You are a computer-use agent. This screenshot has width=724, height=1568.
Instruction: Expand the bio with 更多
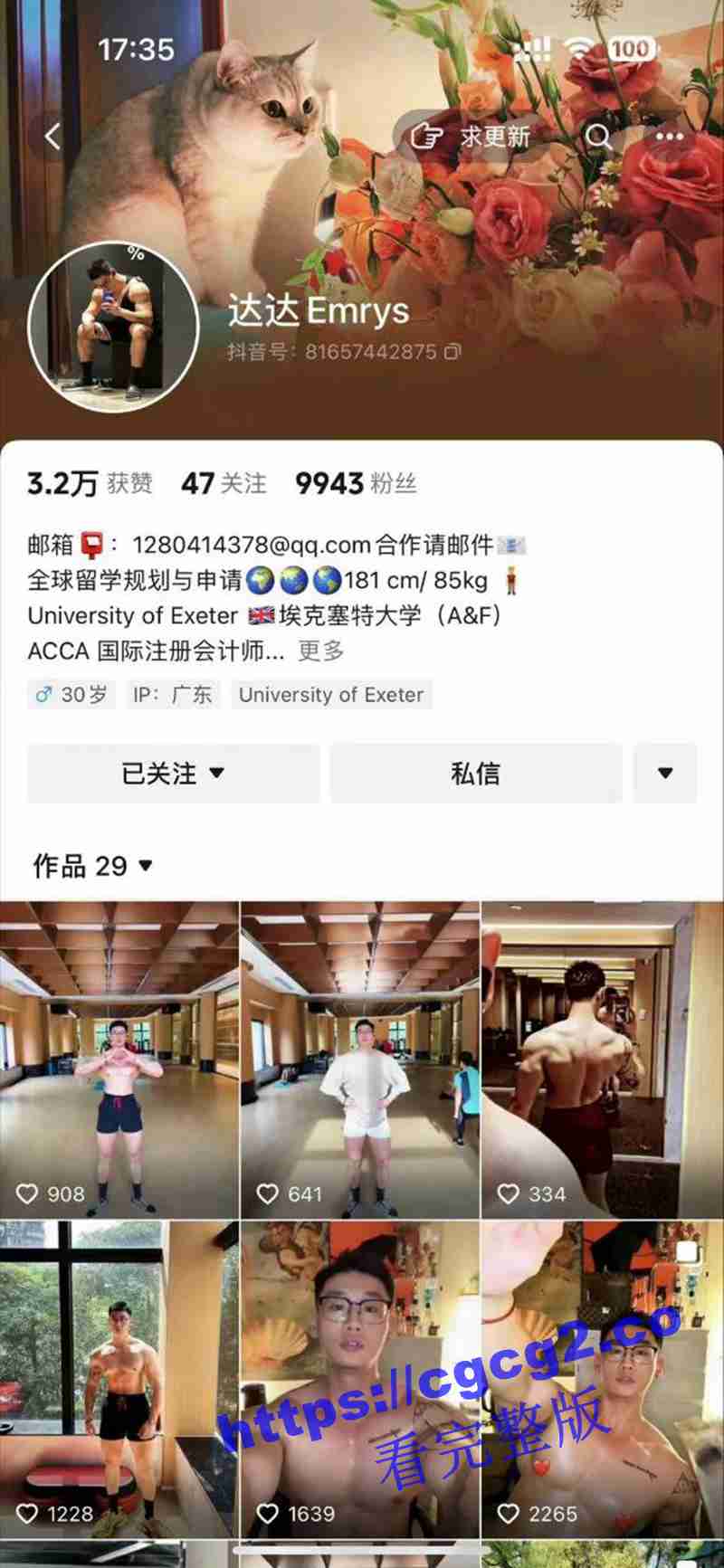coord(321,651)
